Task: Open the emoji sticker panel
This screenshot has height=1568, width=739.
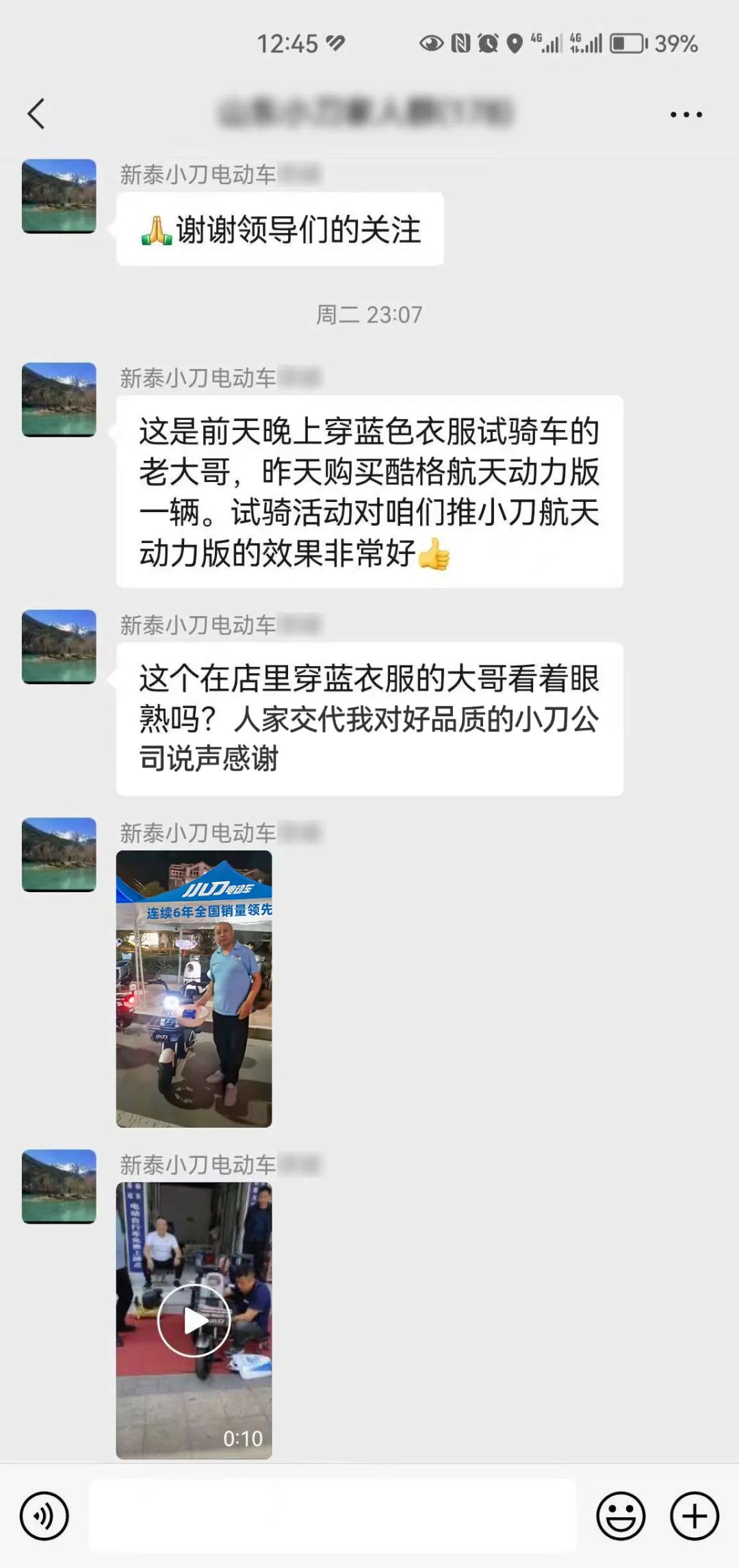Action: [621, 1516]
